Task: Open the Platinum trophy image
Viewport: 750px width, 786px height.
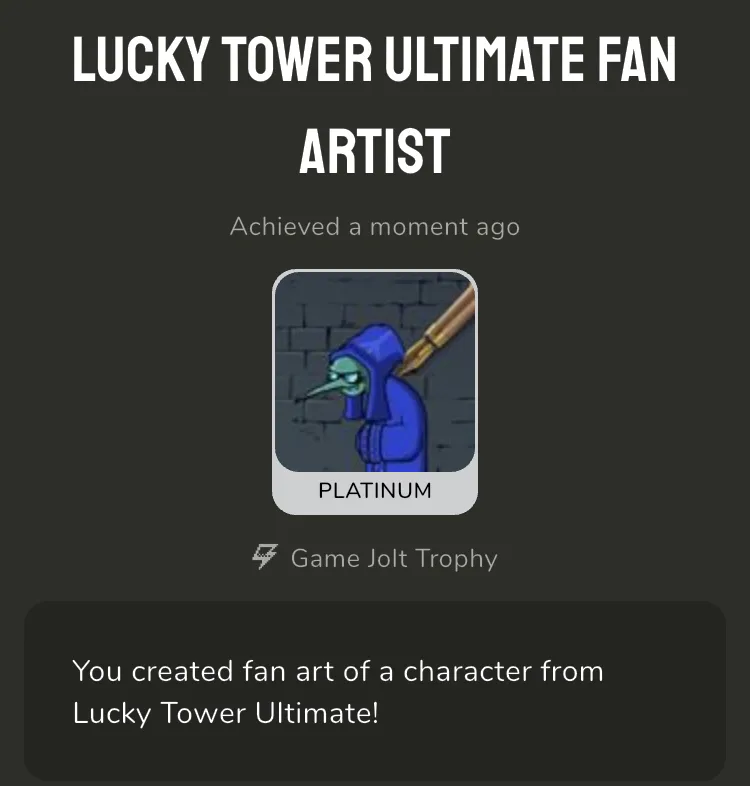Action: 375,372
